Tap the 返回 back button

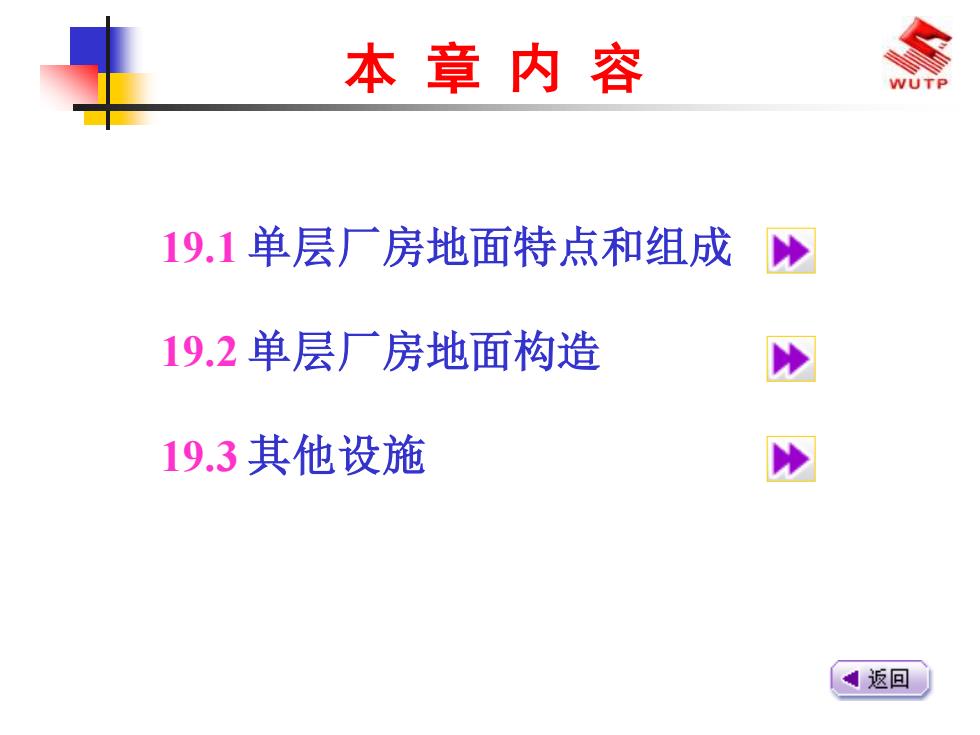point(880,680)
